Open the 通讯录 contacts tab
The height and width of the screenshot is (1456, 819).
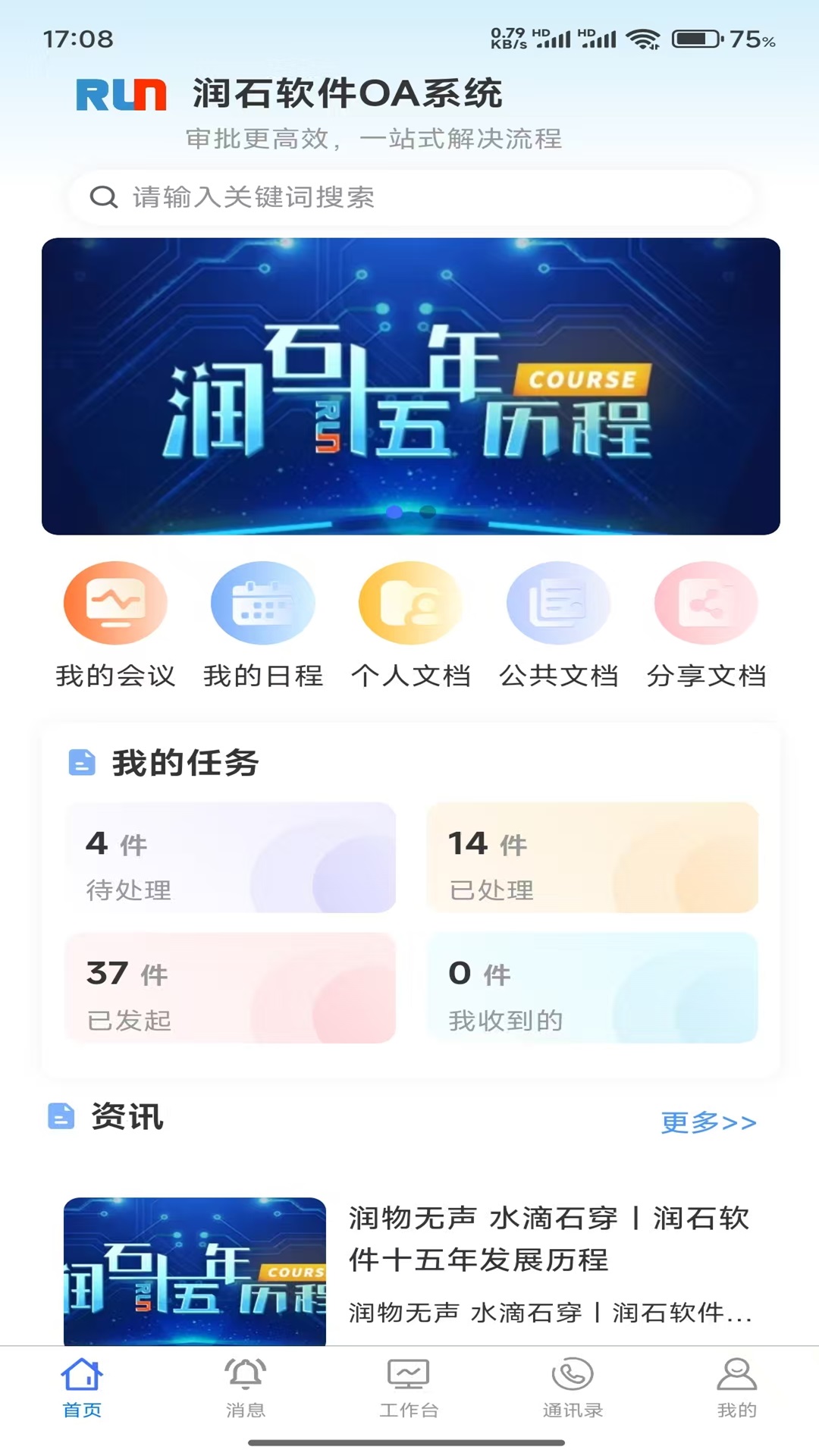573,1387
